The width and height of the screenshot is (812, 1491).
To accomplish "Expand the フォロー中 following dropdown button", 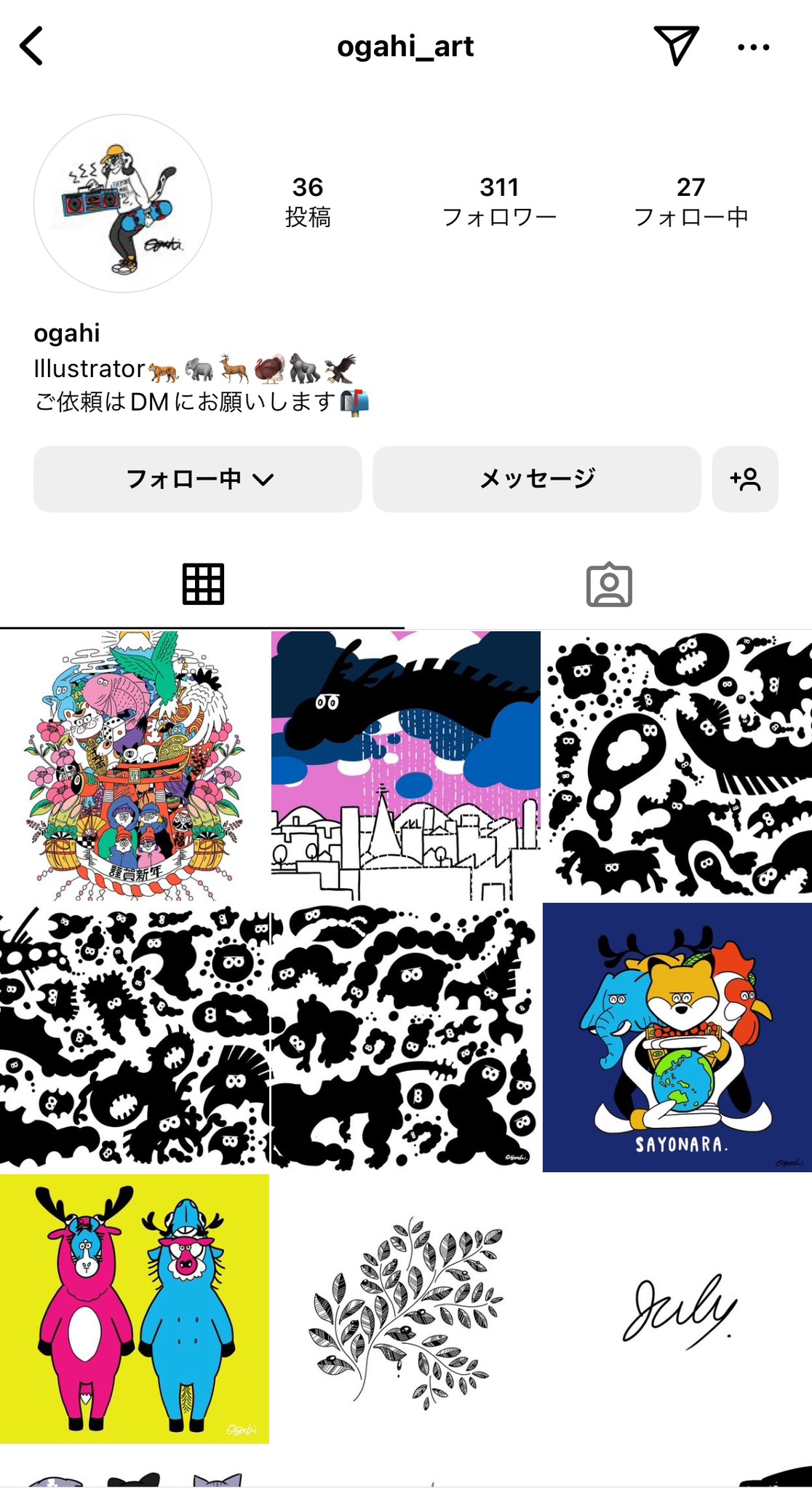I will (198, 479).
